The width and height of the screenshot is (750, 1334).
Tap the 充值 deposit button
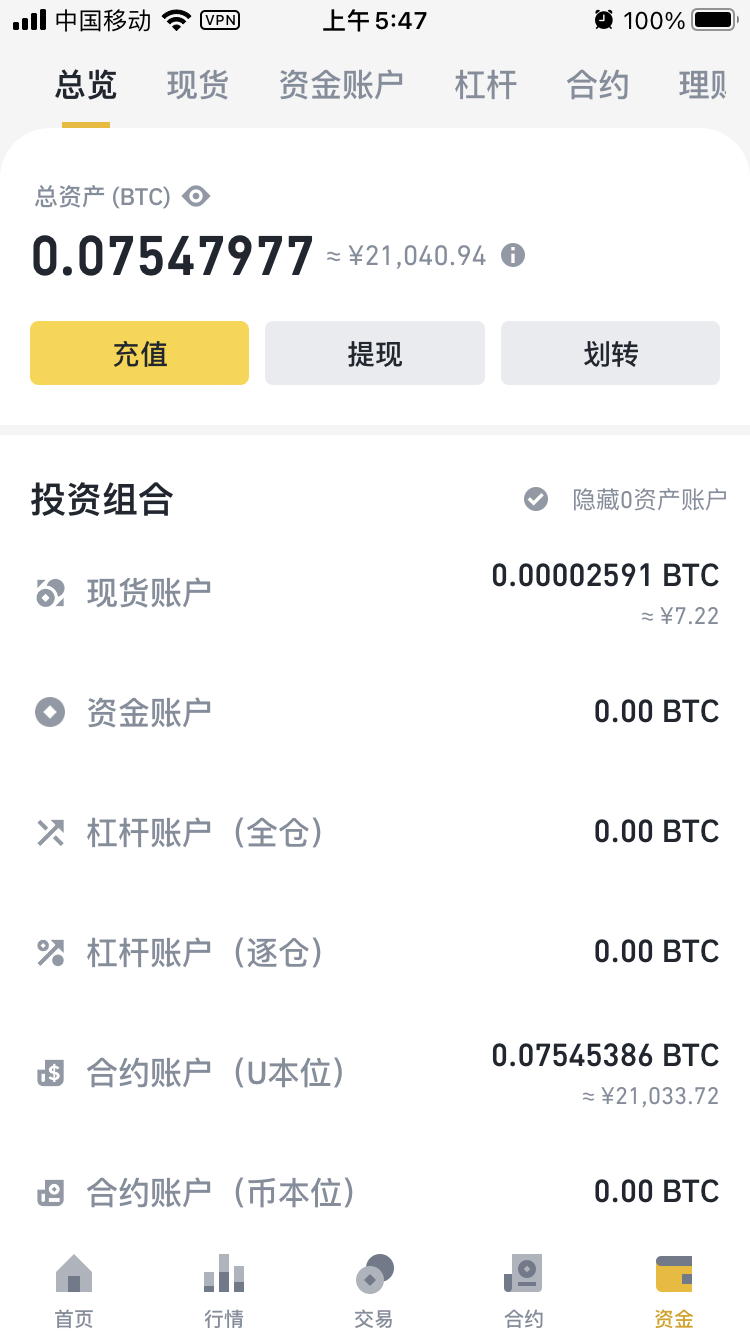pyautogui.click(x=139, y=353)
